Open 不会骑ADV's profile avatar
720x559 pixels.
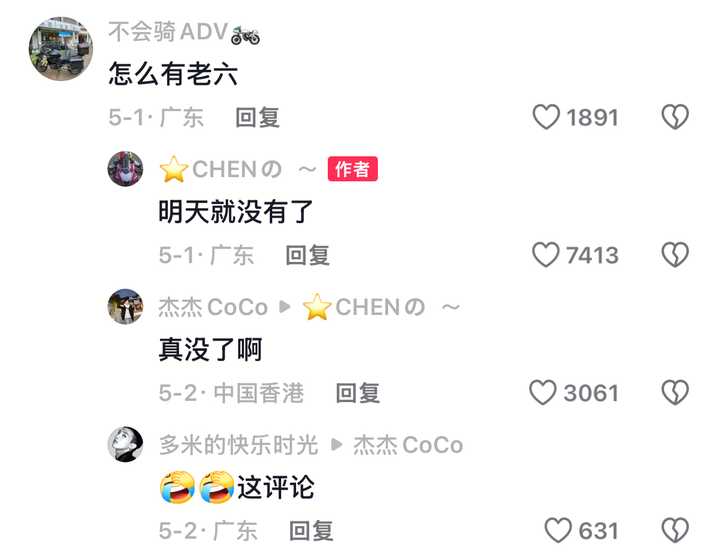(x=61, y=48)
